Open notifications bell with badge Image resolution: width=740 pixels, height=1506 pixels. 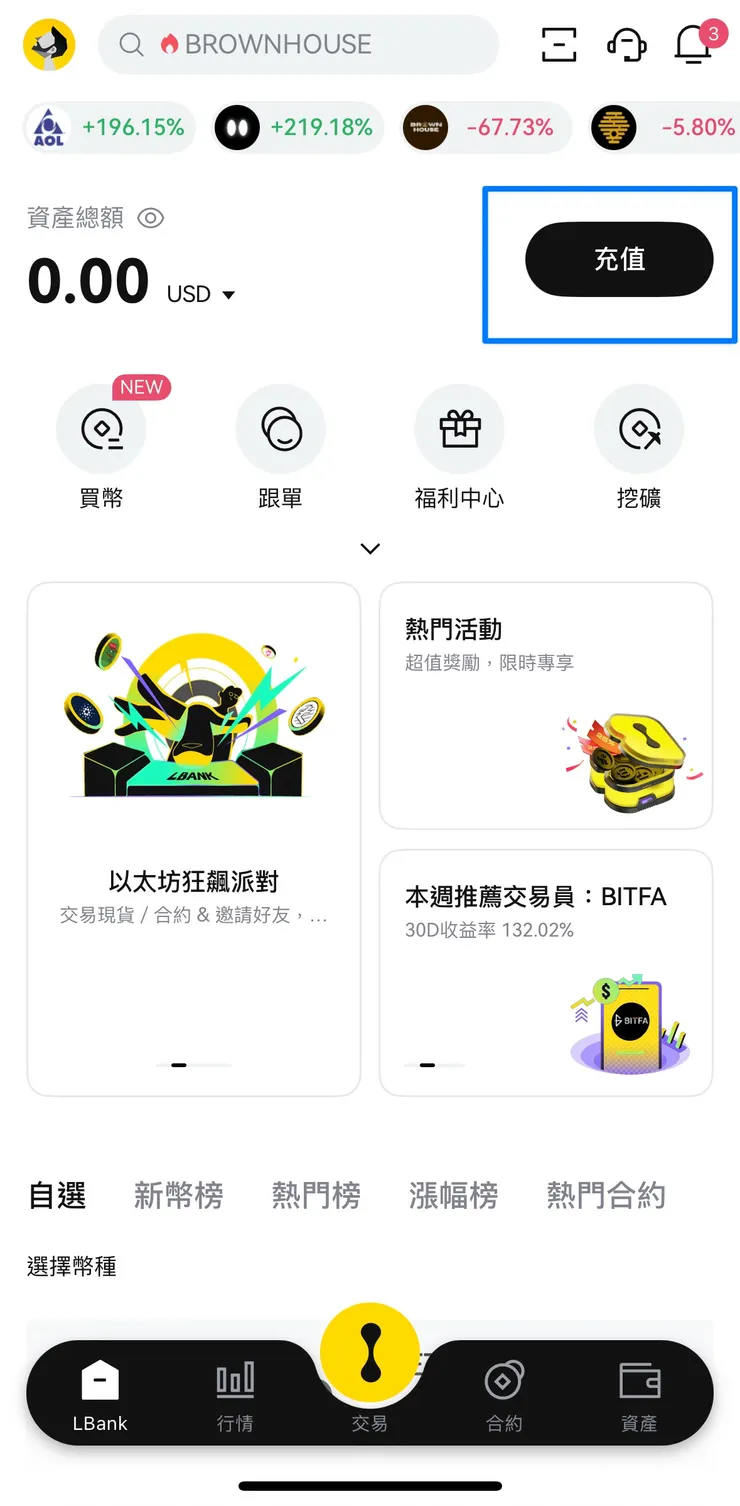click(693, 44)
